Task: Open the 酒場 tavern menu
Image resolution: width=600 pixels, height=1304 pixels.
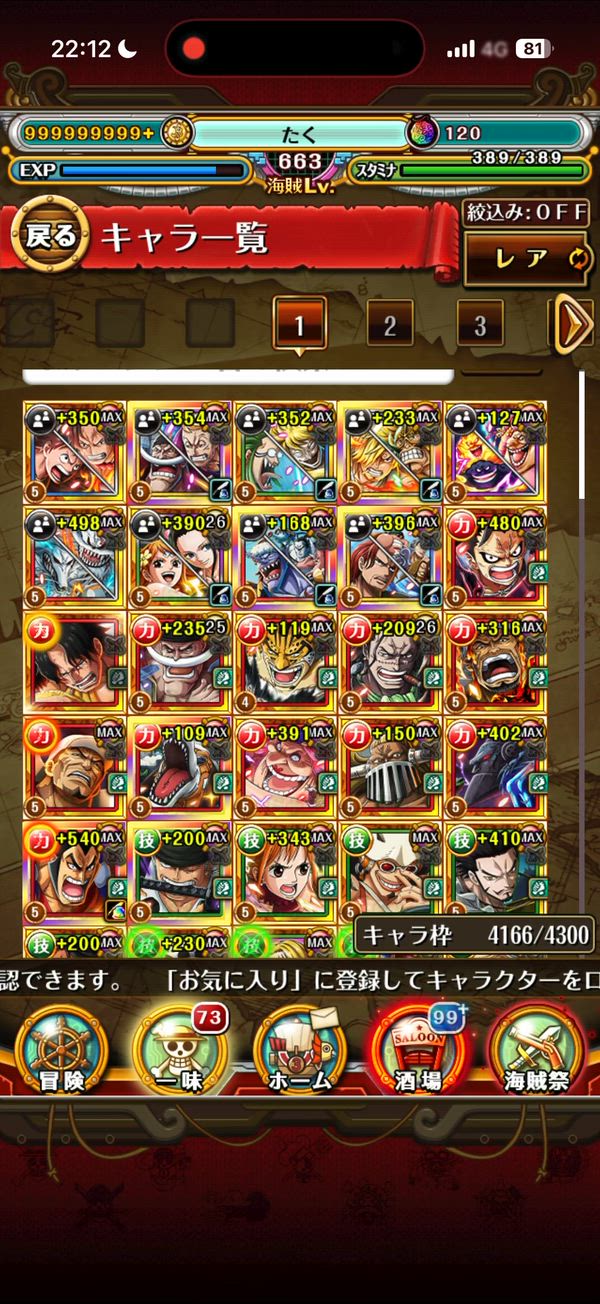Action: click(417, 1052)
